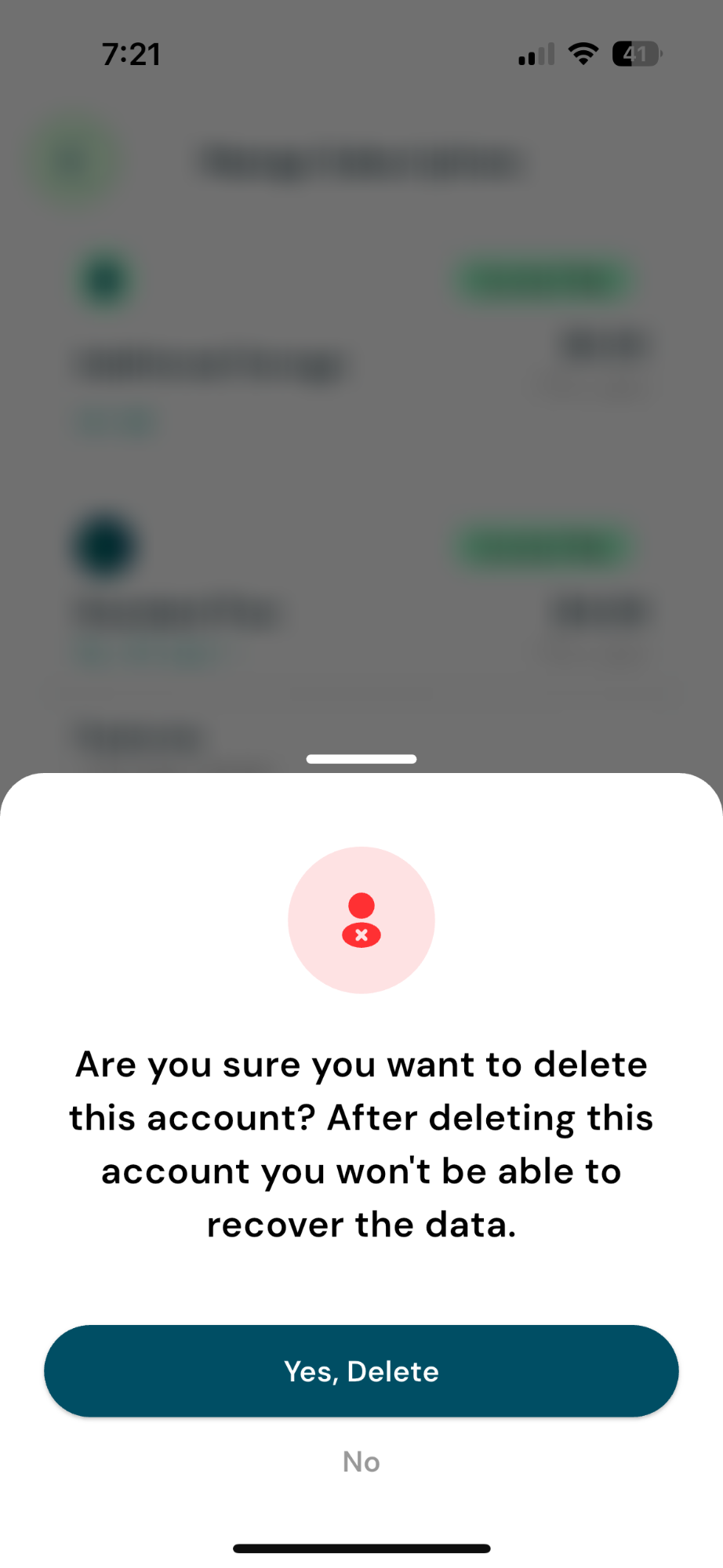This screenshot has width=723, height=1568.
Task: Confirm with Yes, Delete button
Action: [x=361, y=1371]
